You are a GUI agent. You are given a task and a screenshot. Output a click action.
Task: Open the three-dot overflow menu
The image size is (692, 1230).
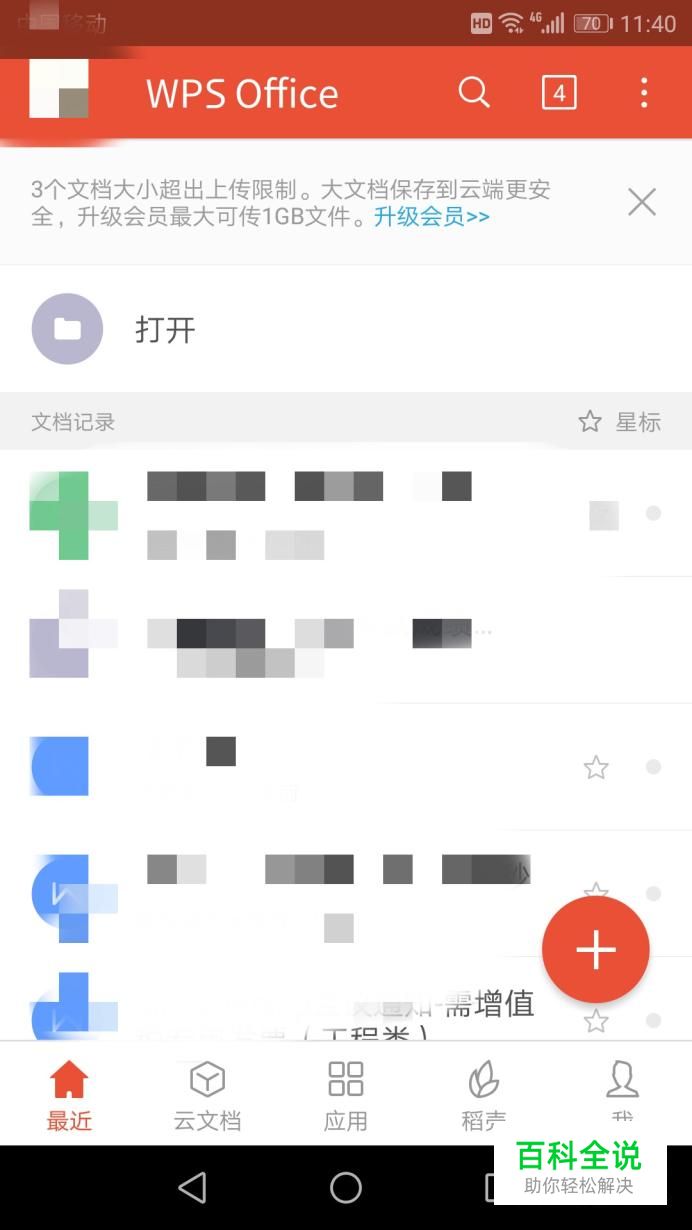[644, 93]
